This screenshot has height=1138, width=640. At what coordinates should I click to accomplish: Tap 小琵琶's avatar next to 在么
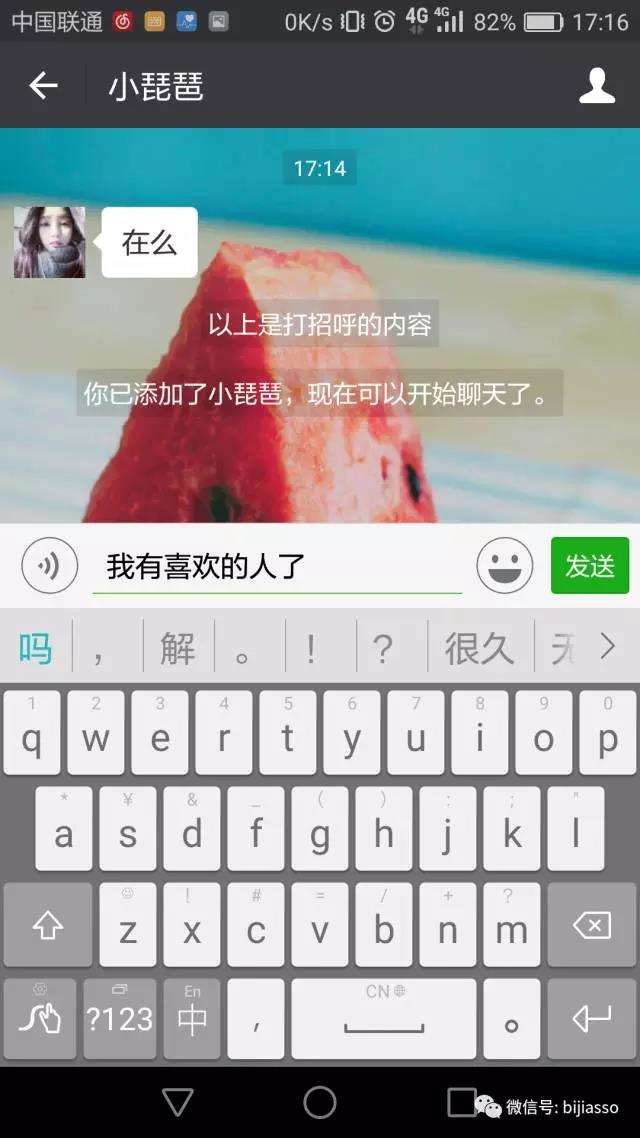49,242
